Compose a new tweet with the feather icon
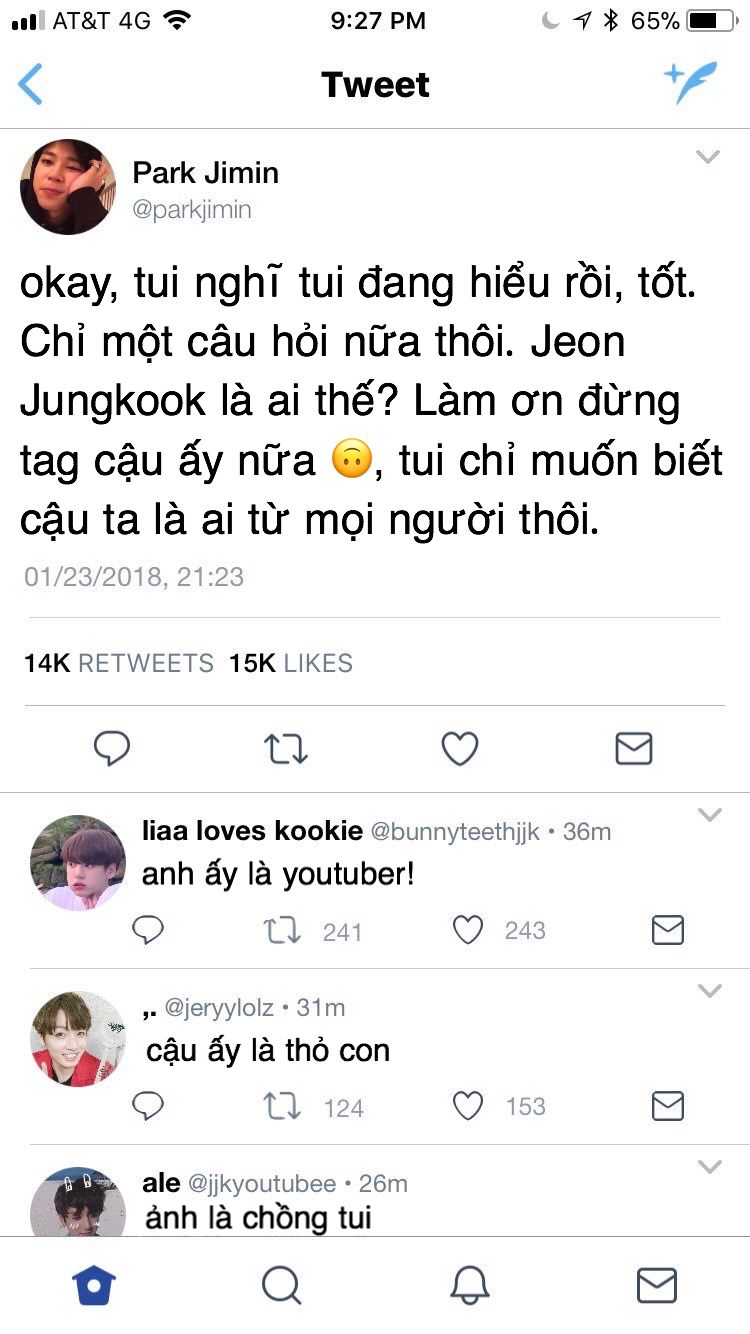This screenshot has height=1334, width=750. pyautogui.click(x=691, y=83)
